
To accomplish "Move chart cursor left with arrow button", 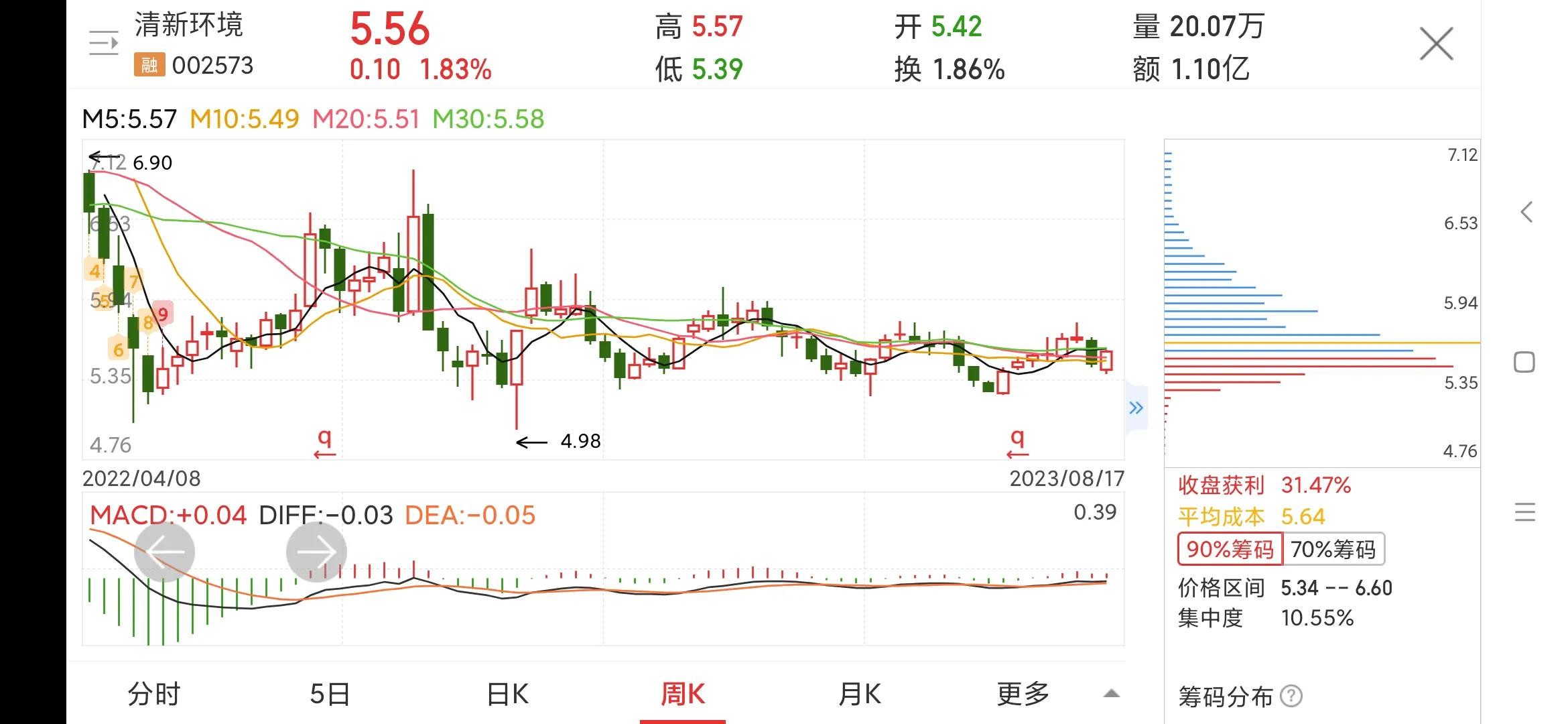I will pos(165,552).
